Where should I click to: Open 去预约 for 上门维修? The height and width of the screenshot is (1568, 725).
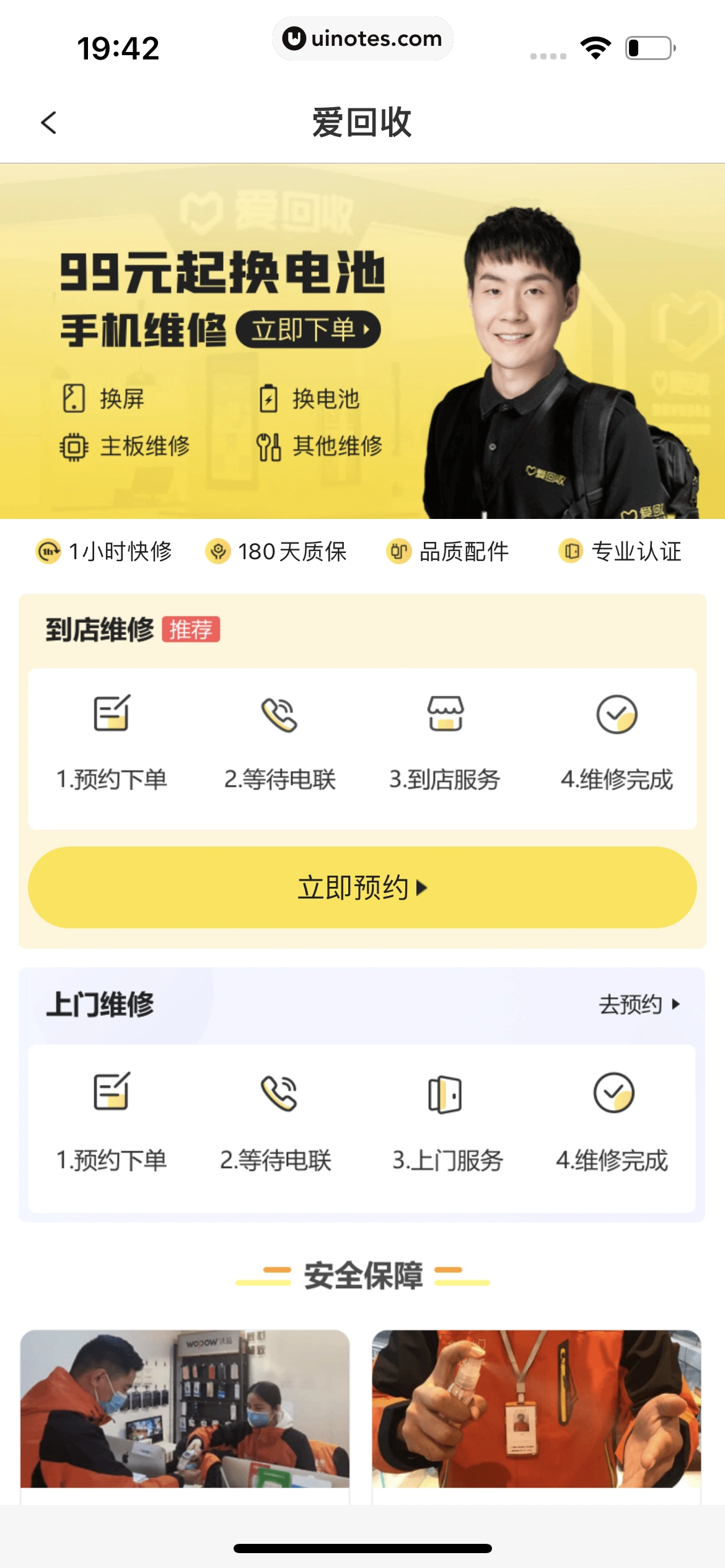click(639, 1004)
